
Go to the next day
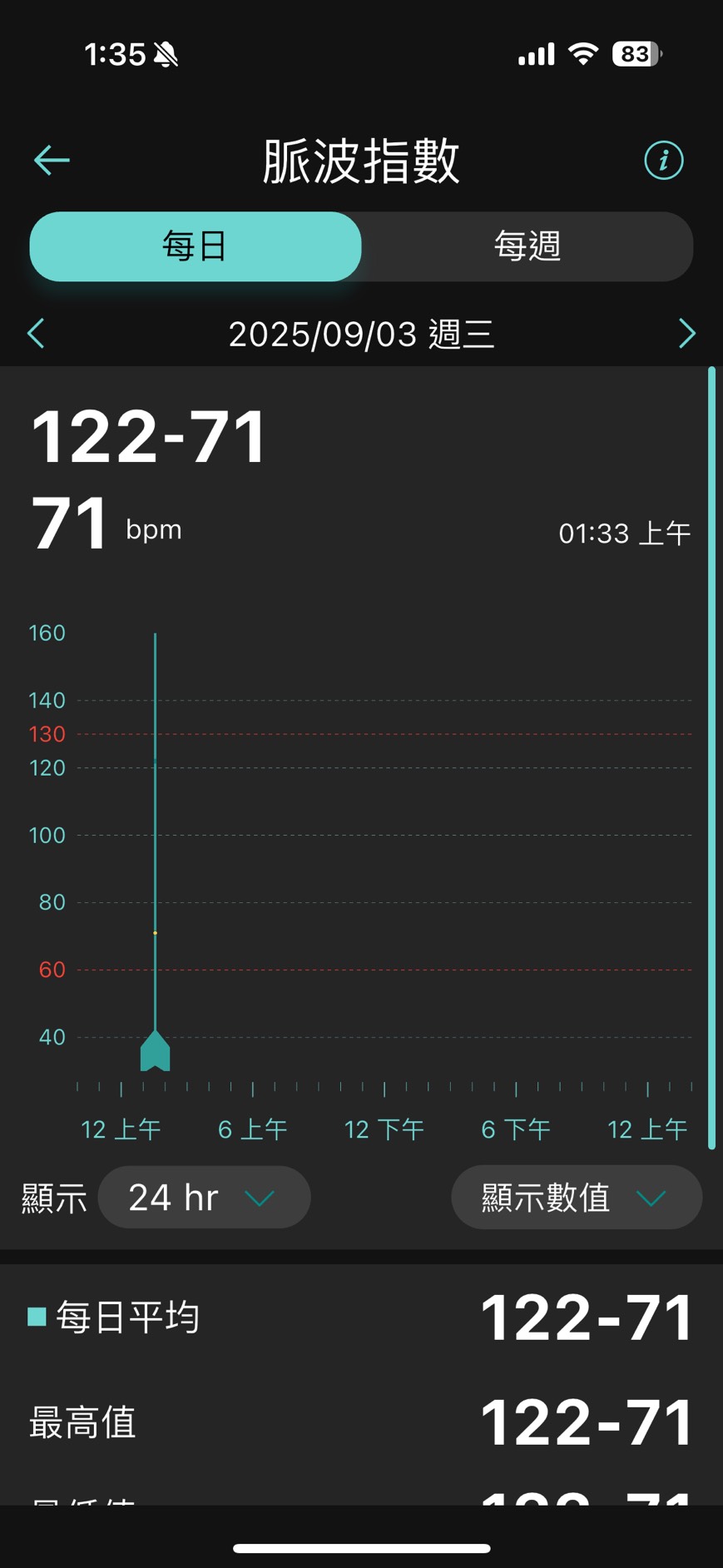click(x=686, y=333)
